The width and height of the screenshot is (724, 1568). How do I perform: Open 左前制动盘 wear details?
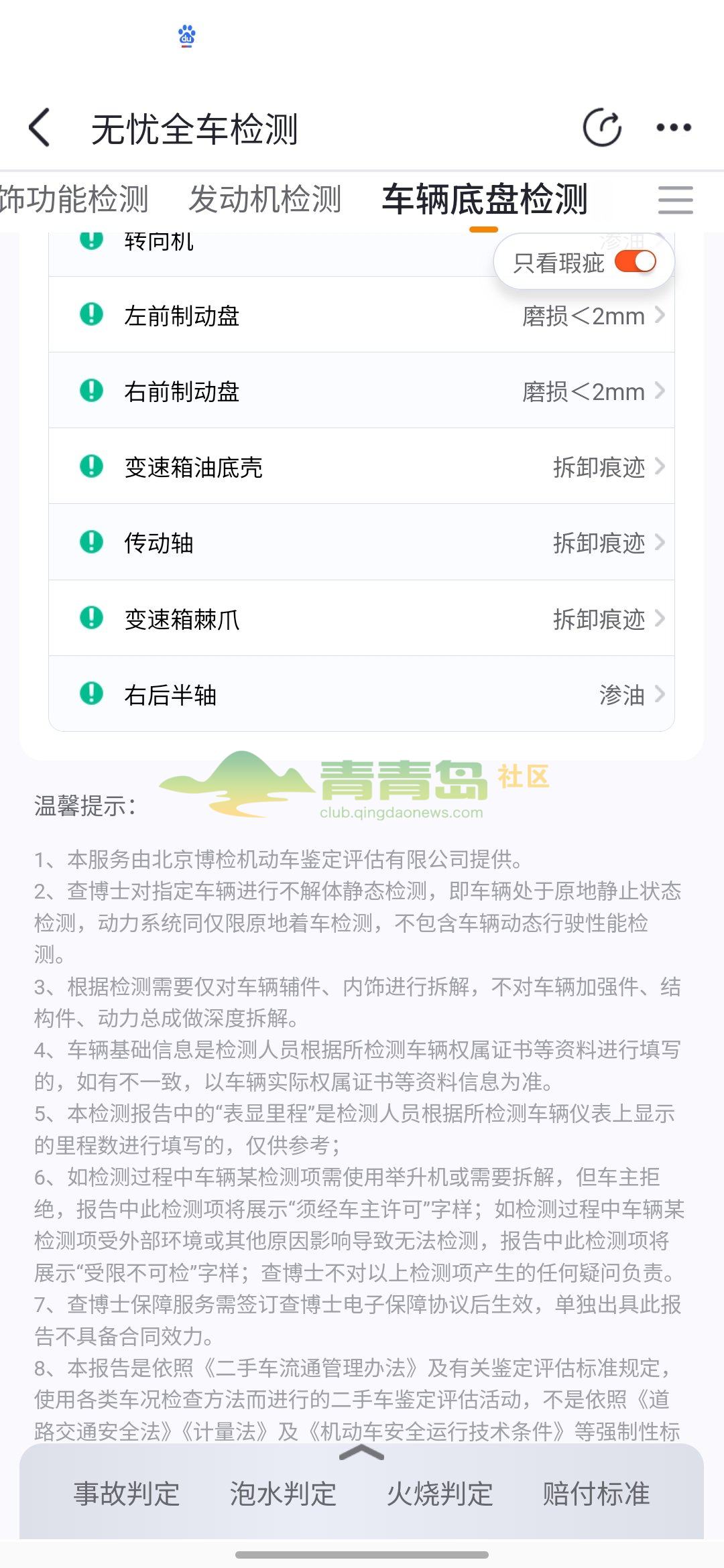click(362, 315)
